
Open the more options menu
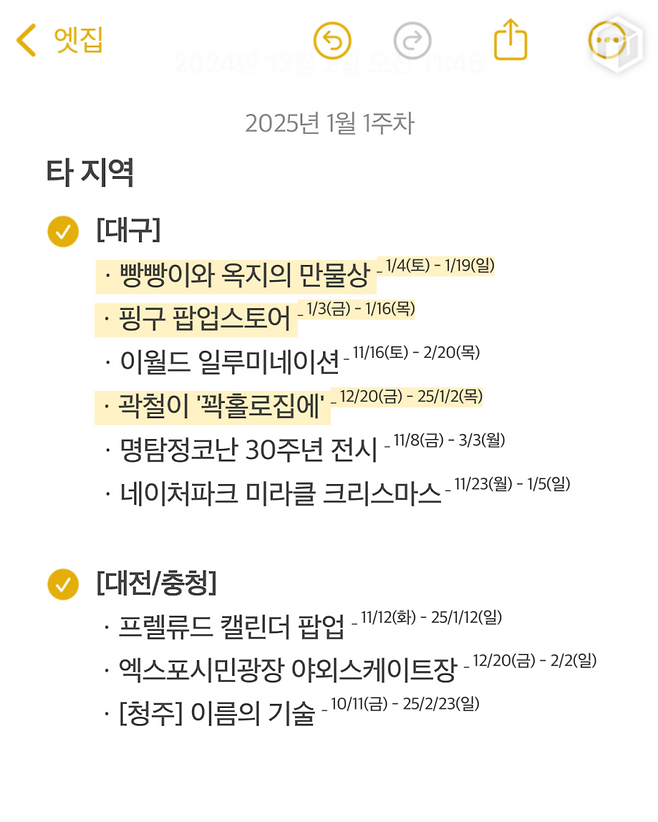[x=609, y=41]
